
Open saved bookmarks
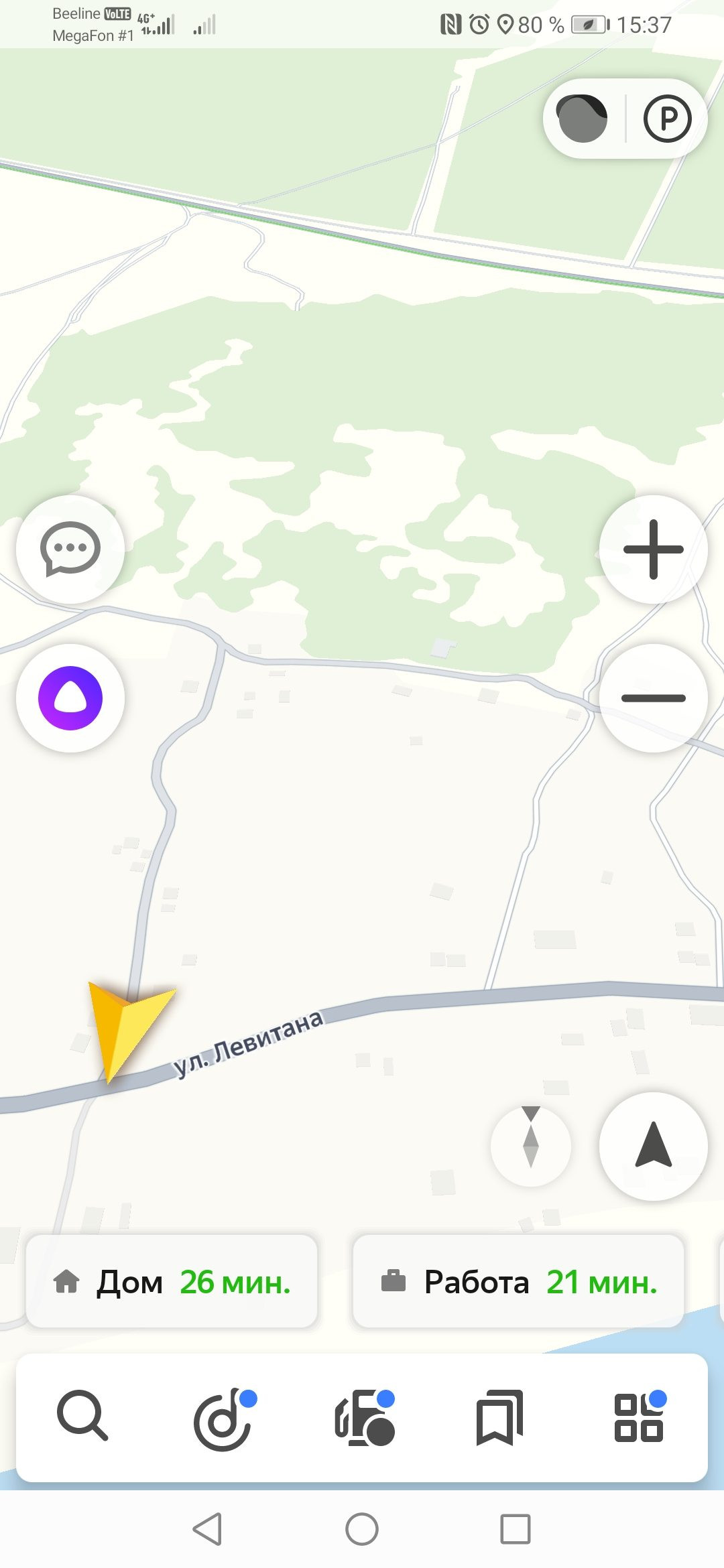(499, 1418)
